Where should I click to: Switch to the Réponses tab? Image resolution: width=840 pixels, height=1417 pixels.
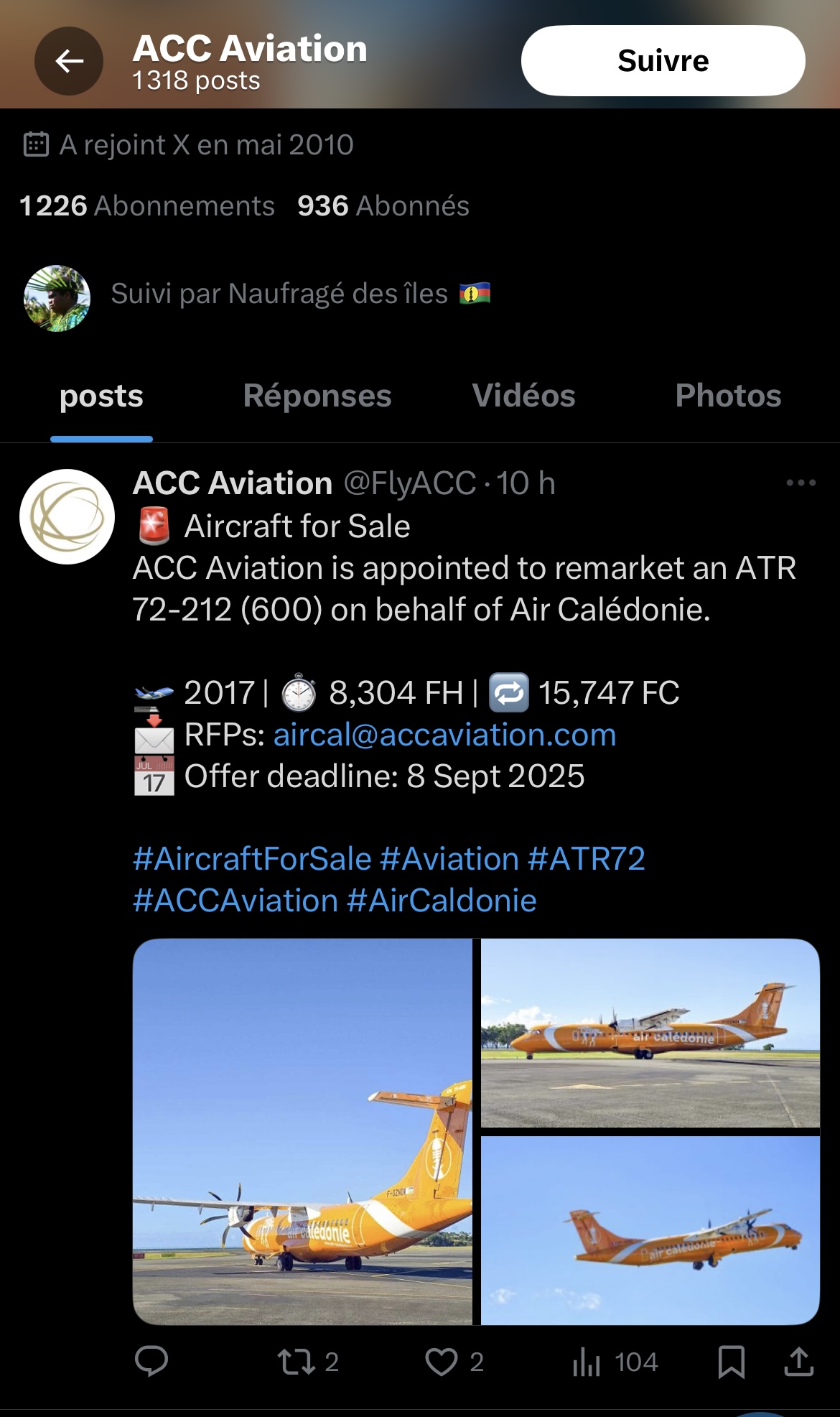(317, 396)
